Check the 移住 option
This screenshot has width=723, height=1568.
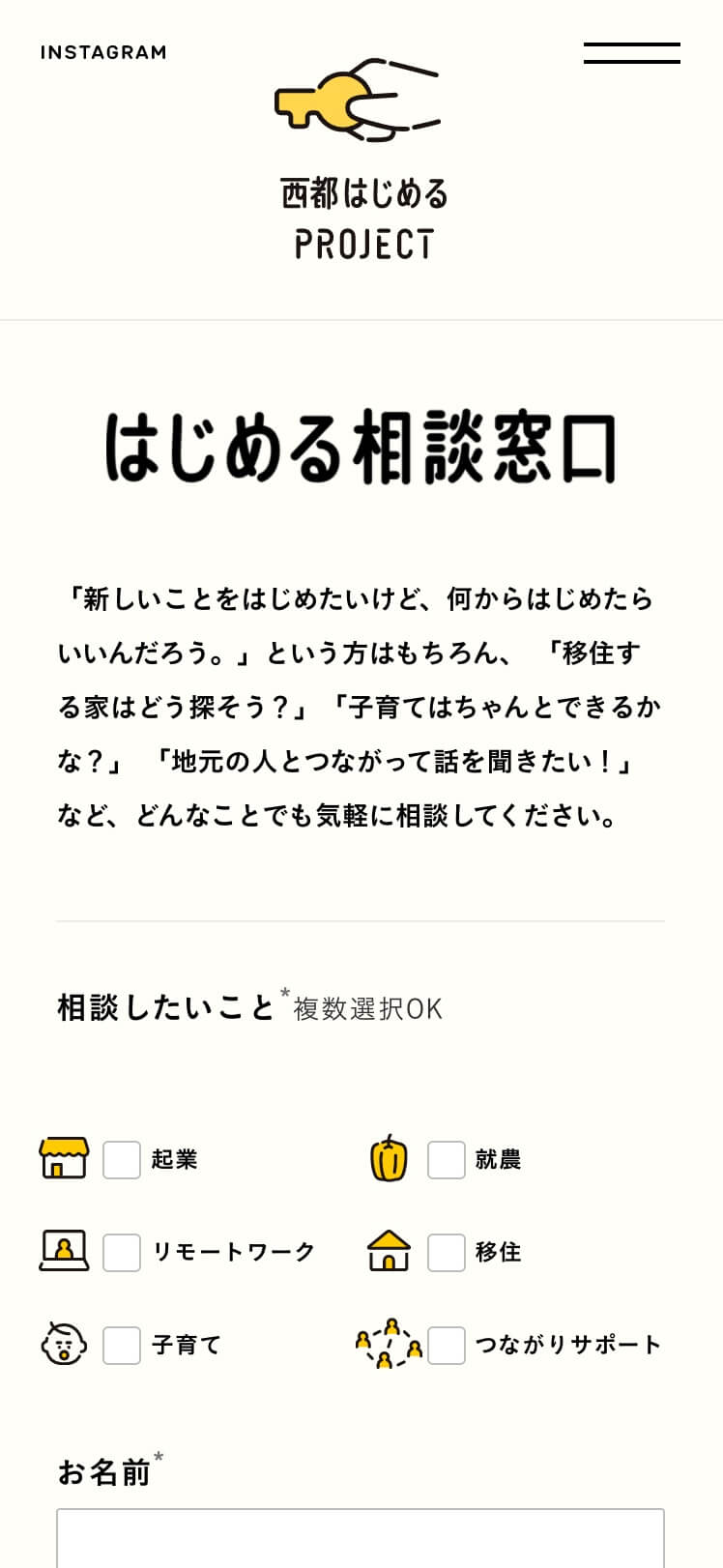point(447,1252)
